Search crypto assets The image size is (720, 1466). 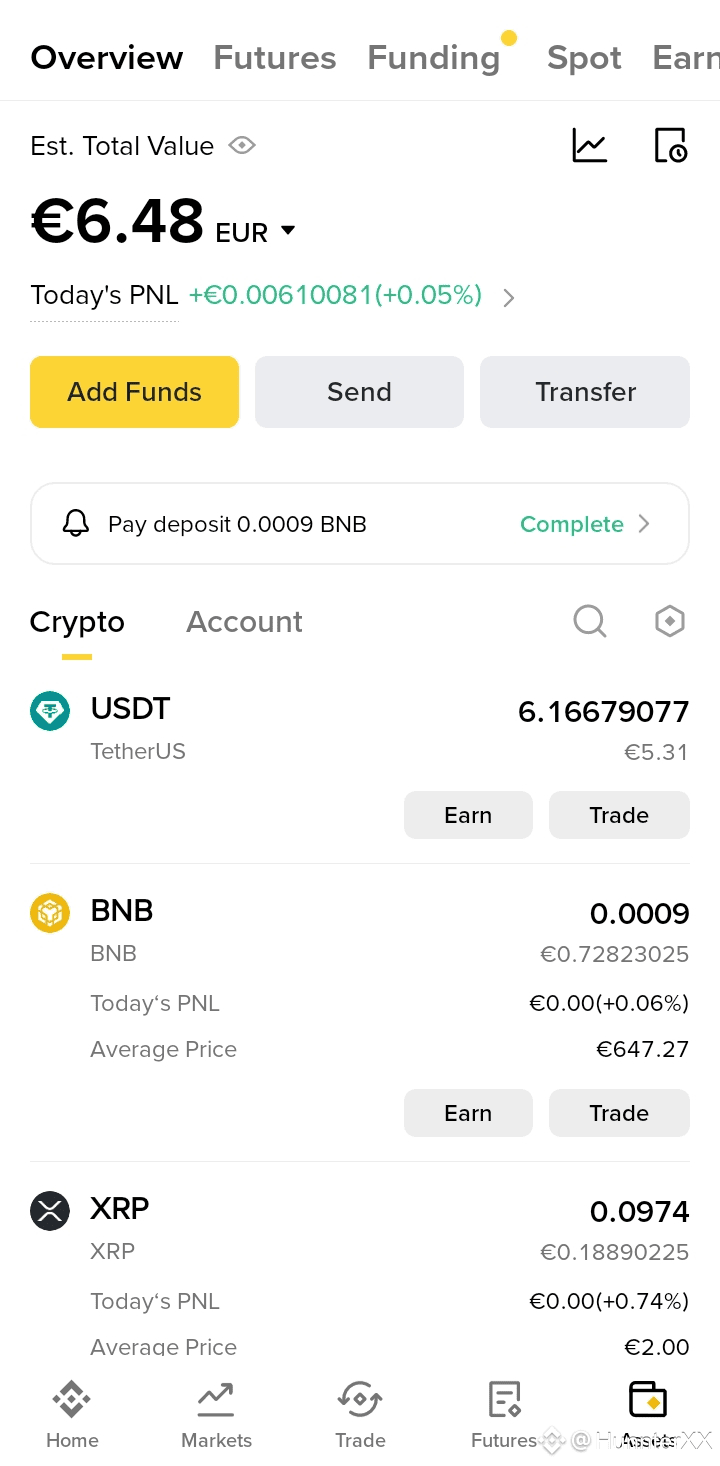click(589, 622)
